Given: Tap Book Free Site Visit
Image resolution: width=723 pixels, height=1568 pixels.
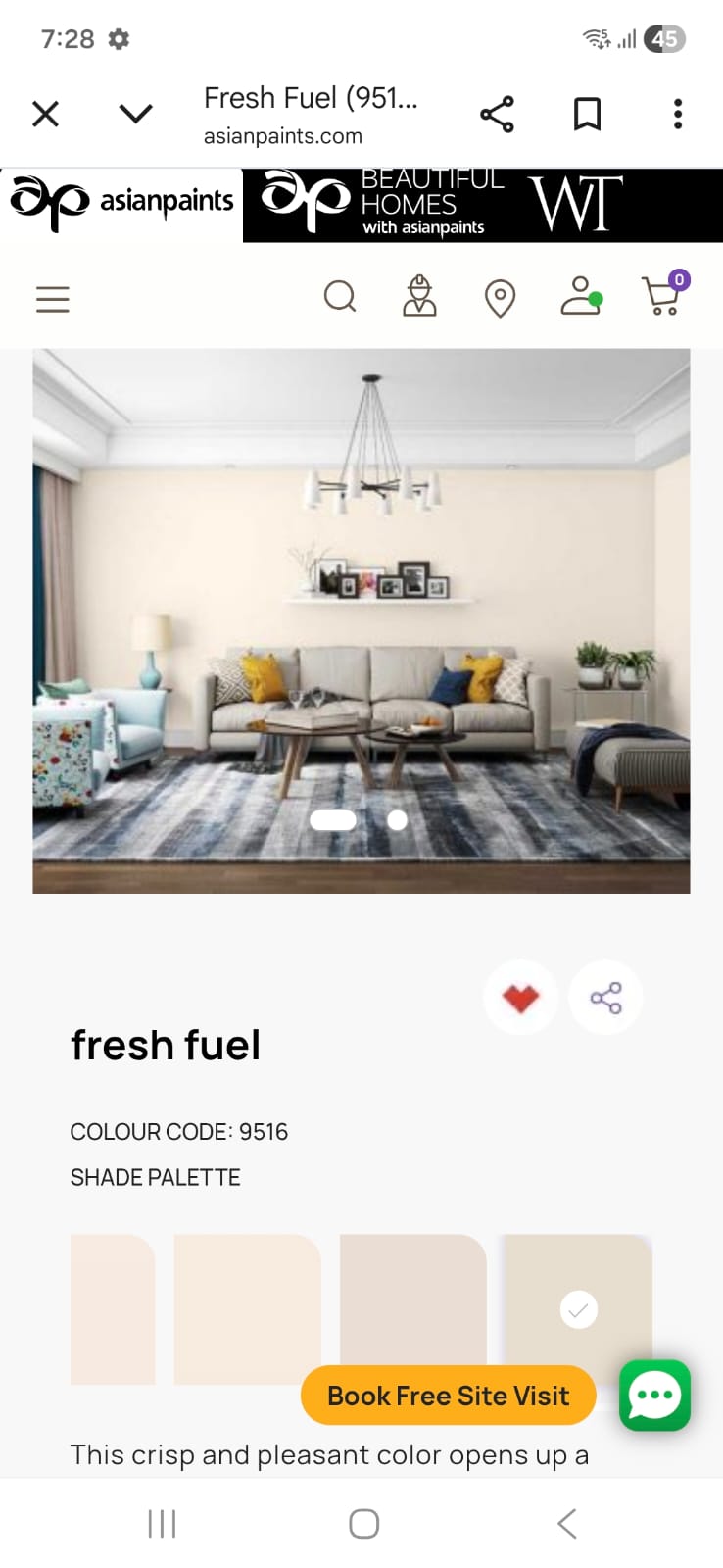Looking at the screenshot, I should (448, 1396).
